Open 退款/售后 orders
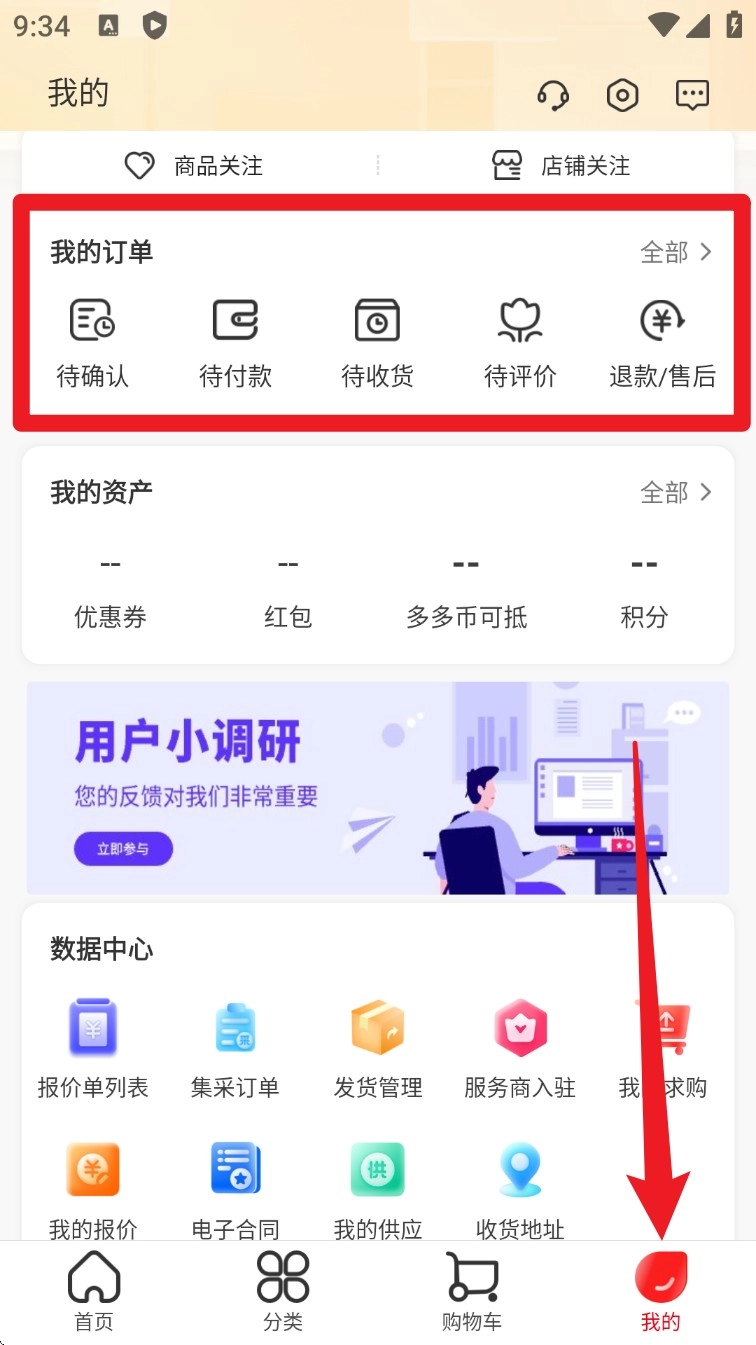The image size is (756, 1345). tap(662, 343)
